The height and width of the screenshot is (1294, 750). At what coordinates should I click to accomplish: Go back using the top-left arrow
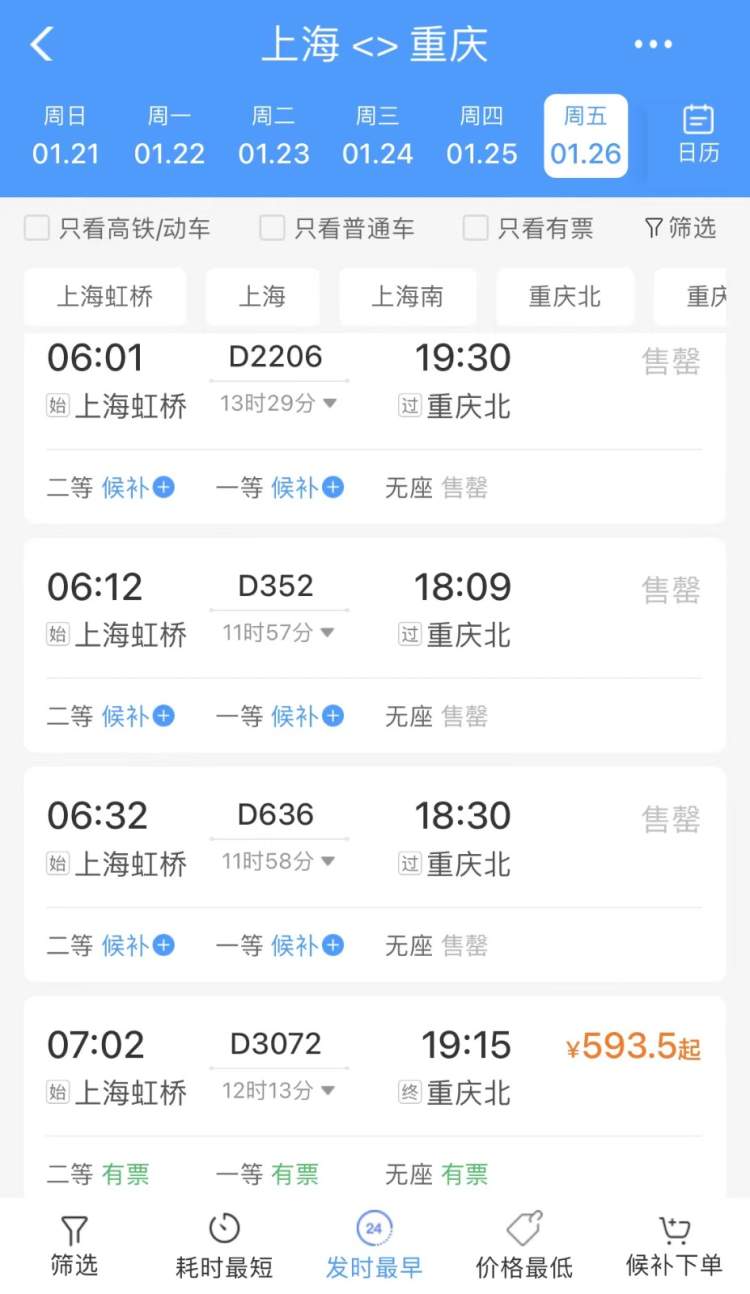tap(41, 45)
